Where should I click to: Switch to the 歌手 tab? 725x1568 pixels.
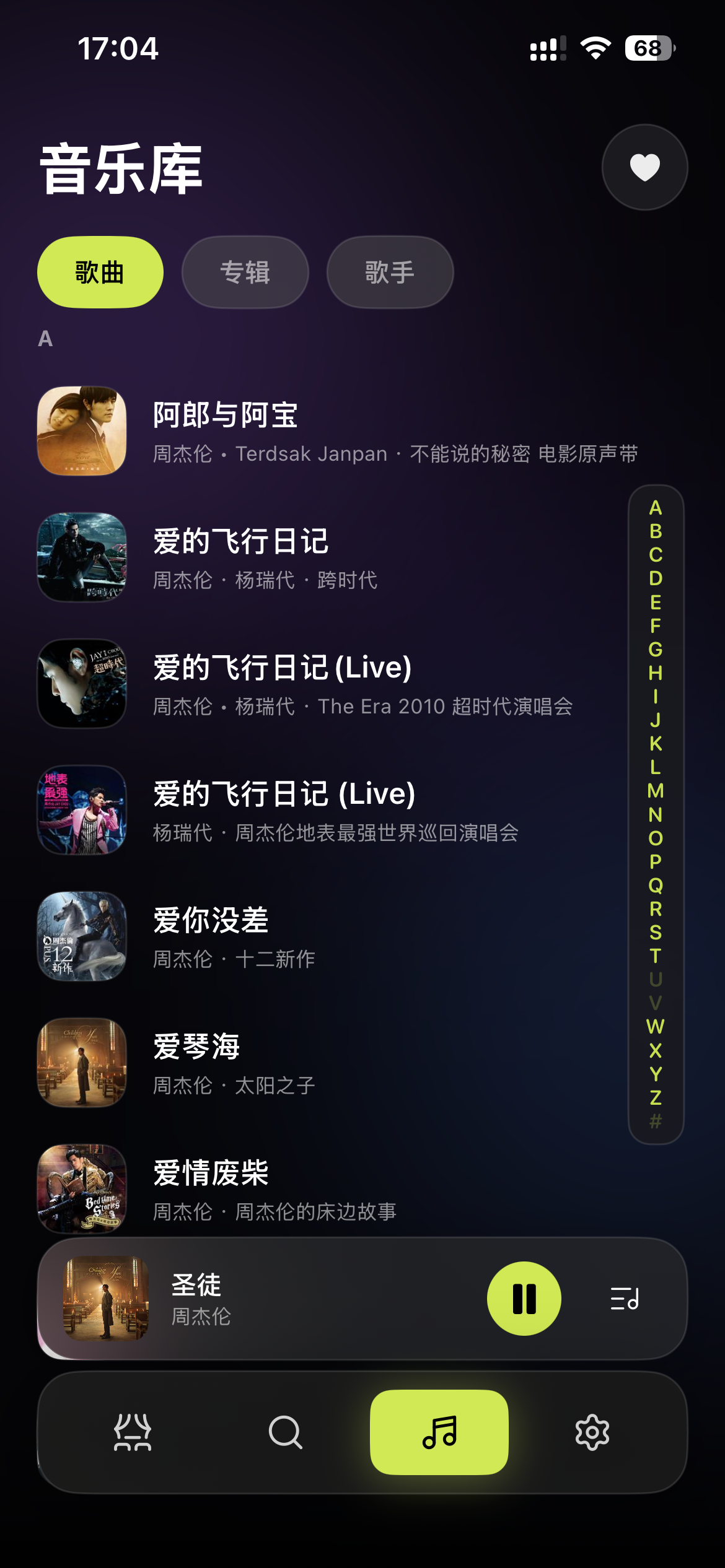(x=390, y=272)
